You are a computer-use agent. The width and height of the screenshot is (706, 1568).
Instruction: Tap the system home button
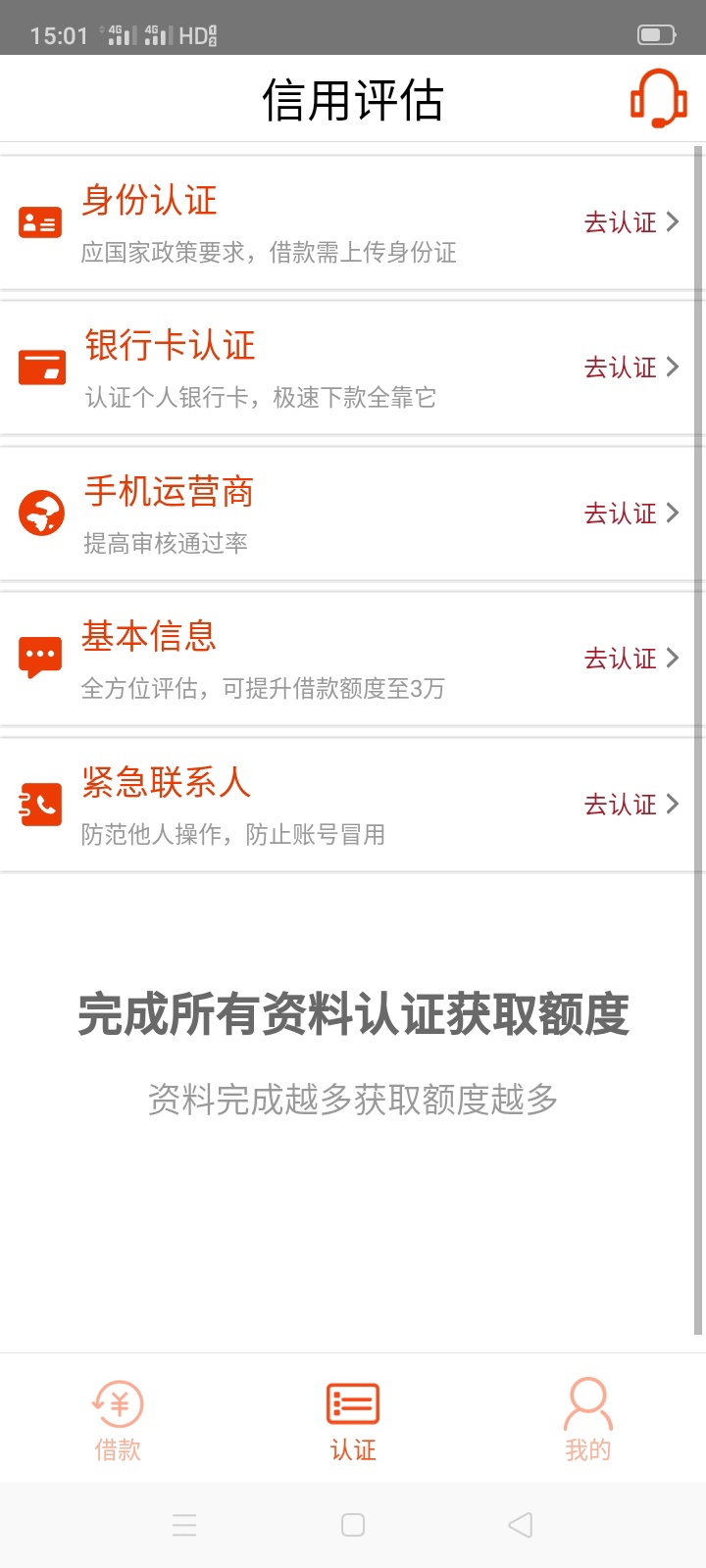pos(353,1525)
